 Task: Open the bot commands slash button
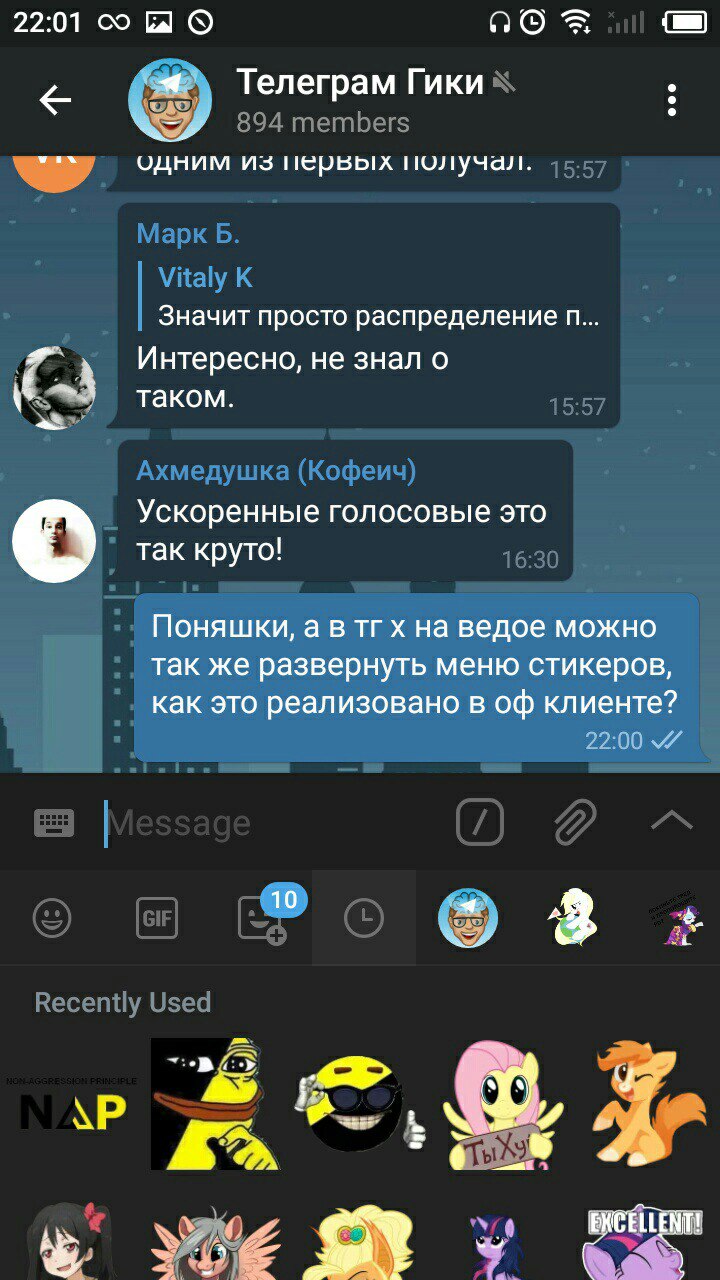pyautogui.click(x=480, y=823)
